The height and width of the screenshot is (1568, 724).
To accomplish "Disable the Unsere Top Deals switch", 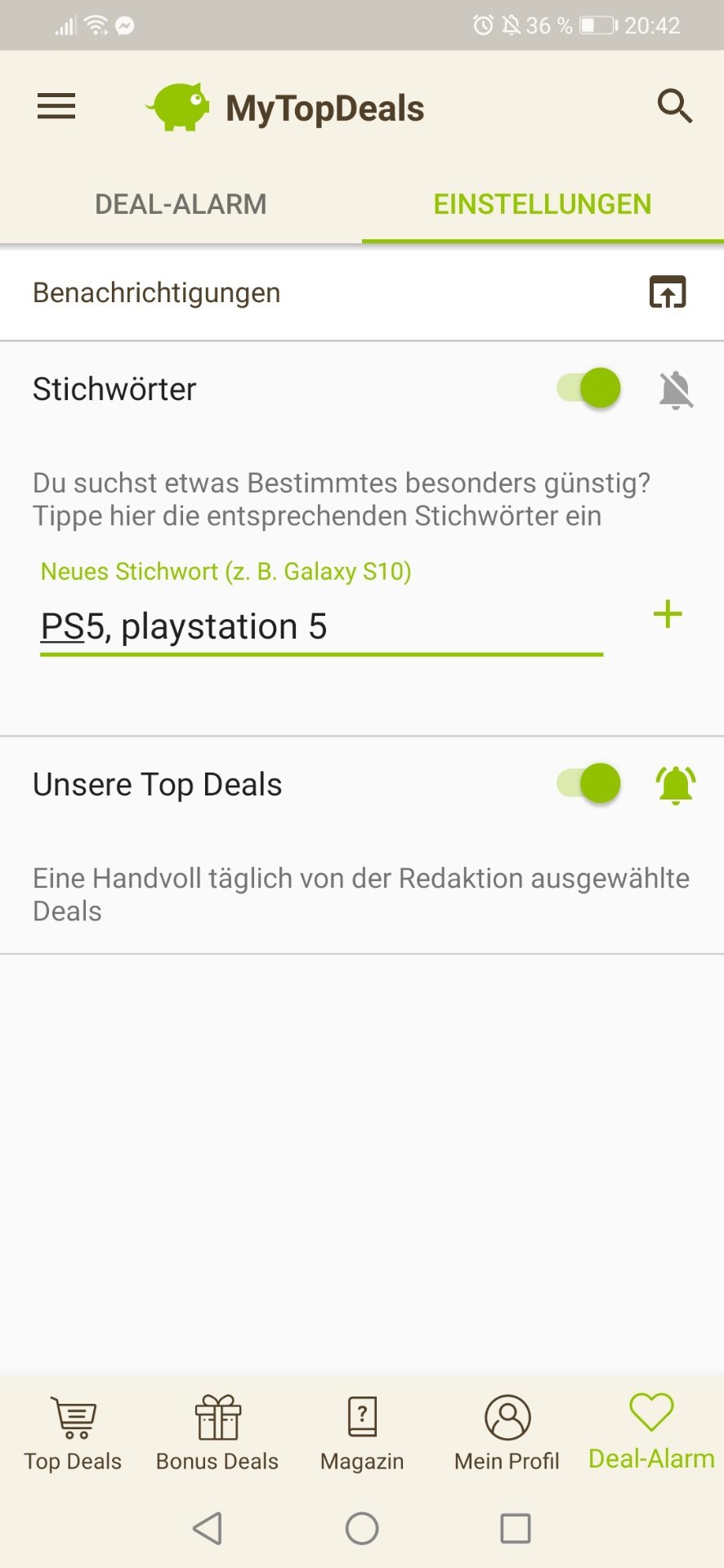I will [x=589, y=783].
